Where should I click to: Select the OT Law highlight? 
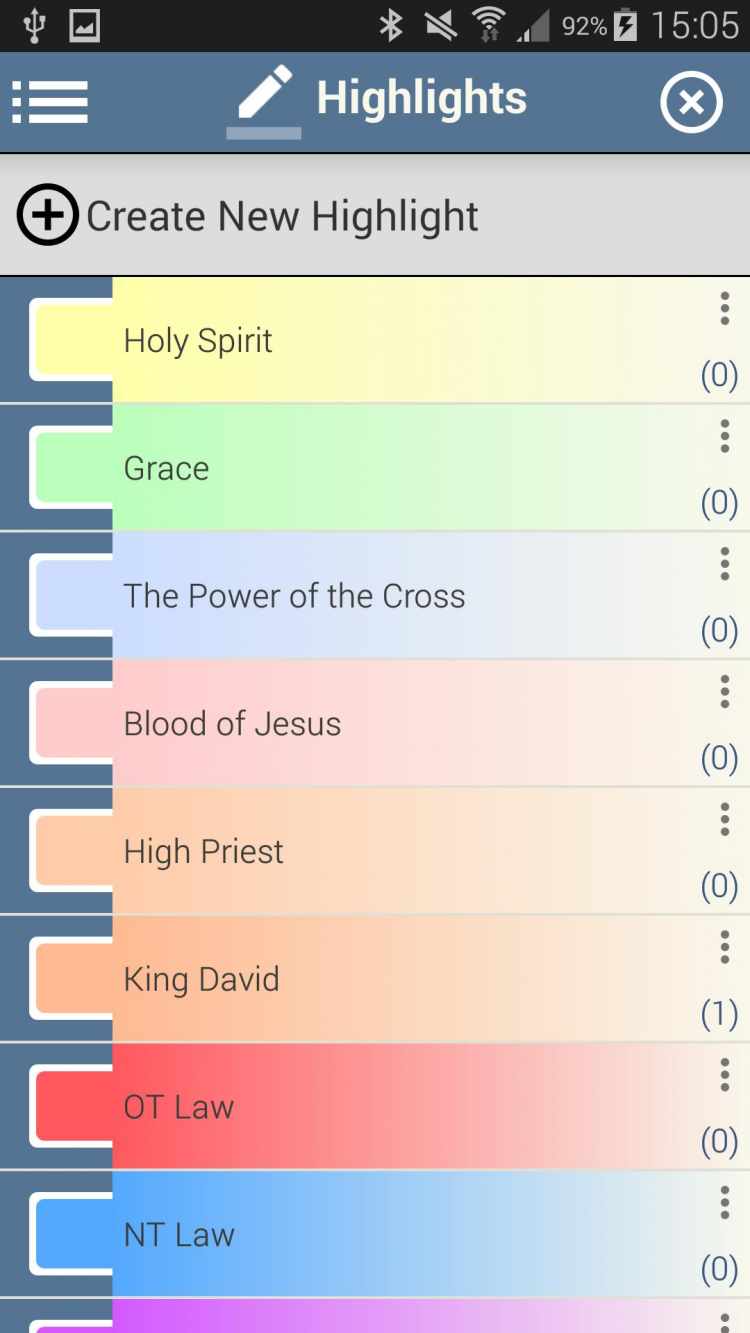tap(179, 1107)
